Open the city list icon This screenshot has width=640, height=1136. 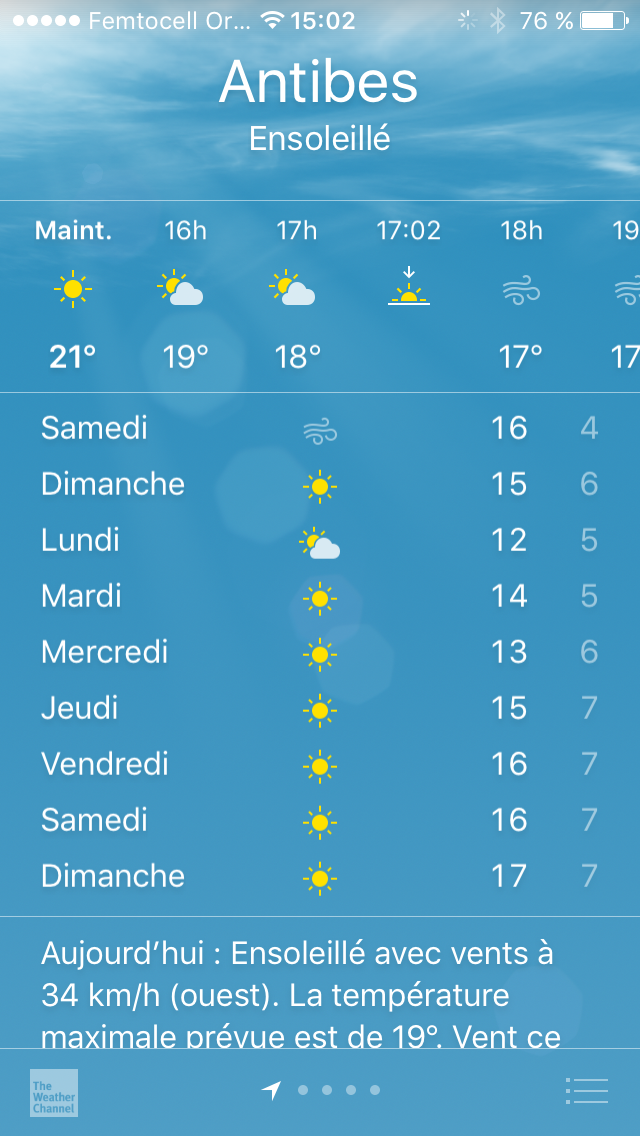(x=586, y=1090)
